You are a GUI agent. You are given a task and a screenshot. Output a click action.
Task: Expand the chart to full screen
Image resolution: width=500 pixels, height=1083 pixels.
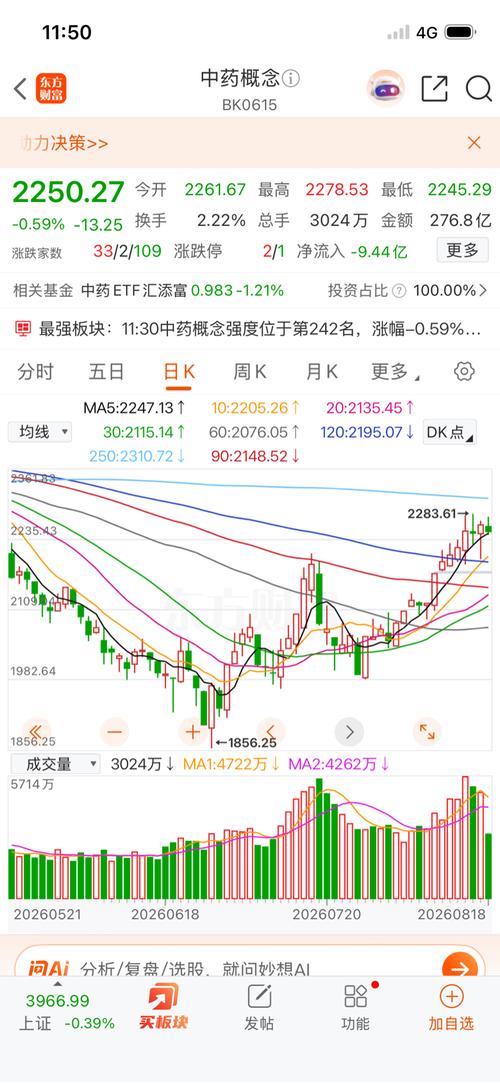[x=427, y=731]
